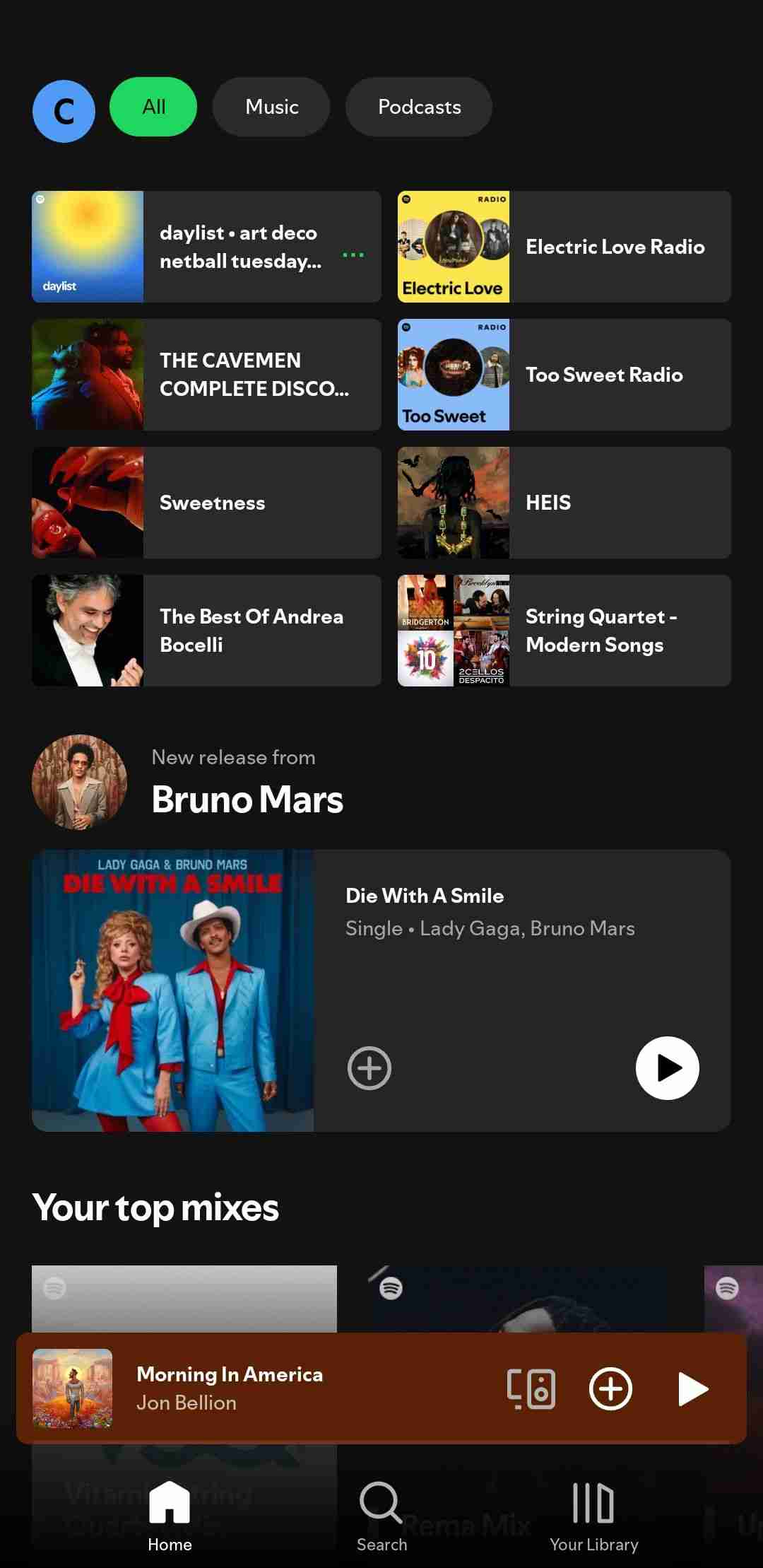Open the profile avatar C
The height and width of the screenshot is (1568, 763).
coord(64,111)
